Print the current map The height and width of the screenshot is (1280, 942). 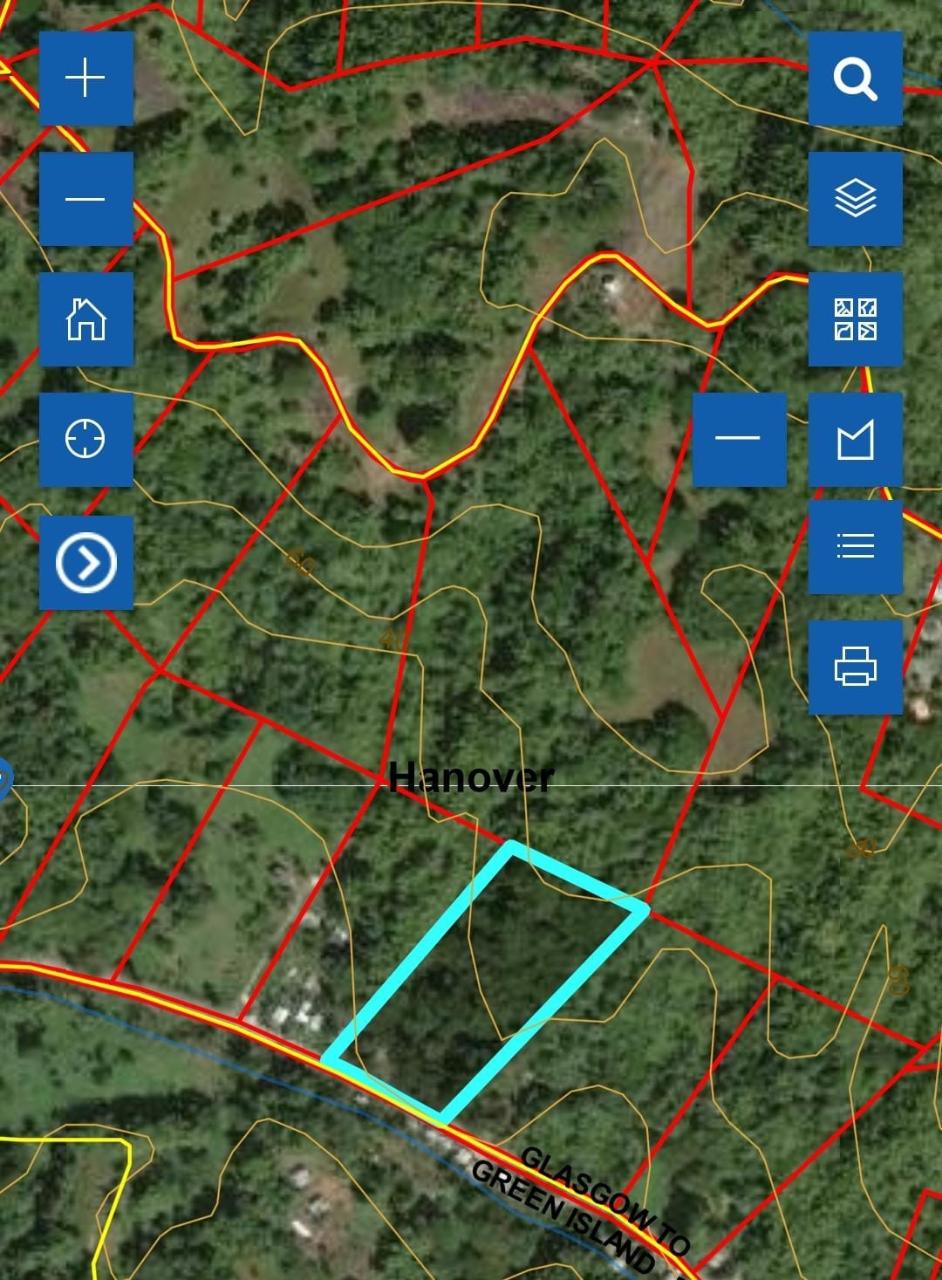tap(855, 666)
